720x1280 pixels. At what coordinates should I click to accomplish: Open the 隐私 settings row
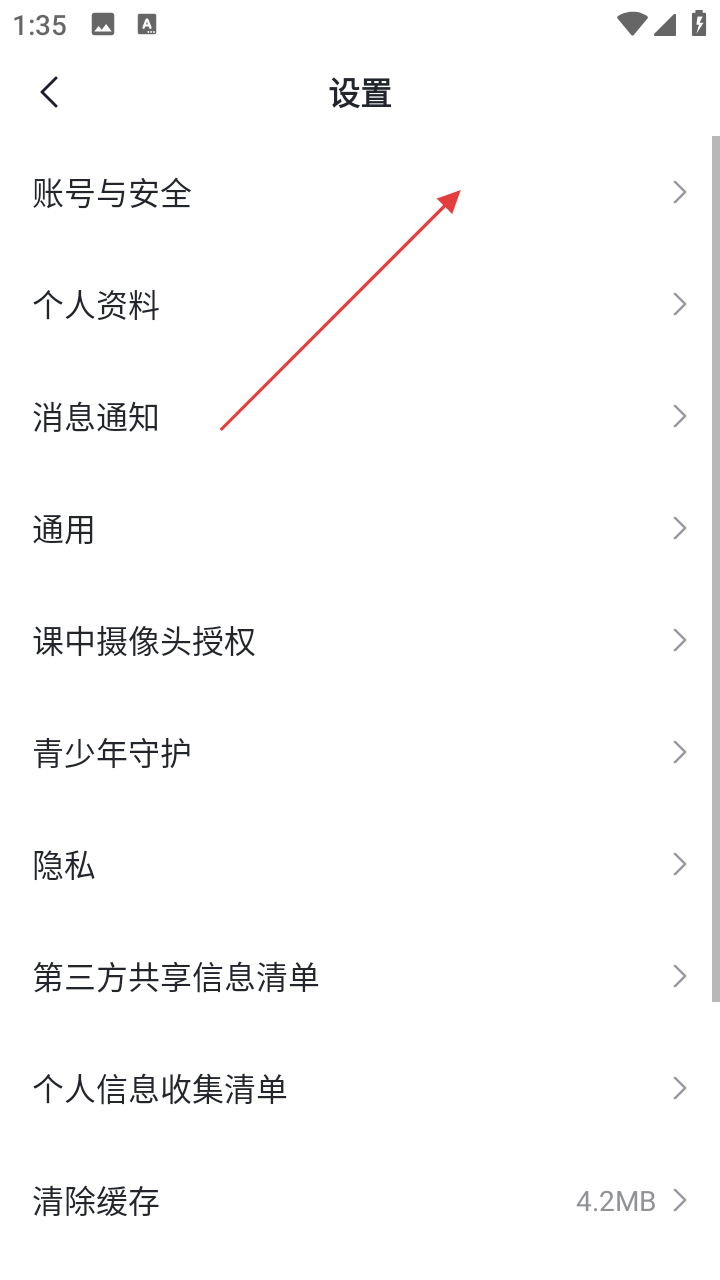64,865
